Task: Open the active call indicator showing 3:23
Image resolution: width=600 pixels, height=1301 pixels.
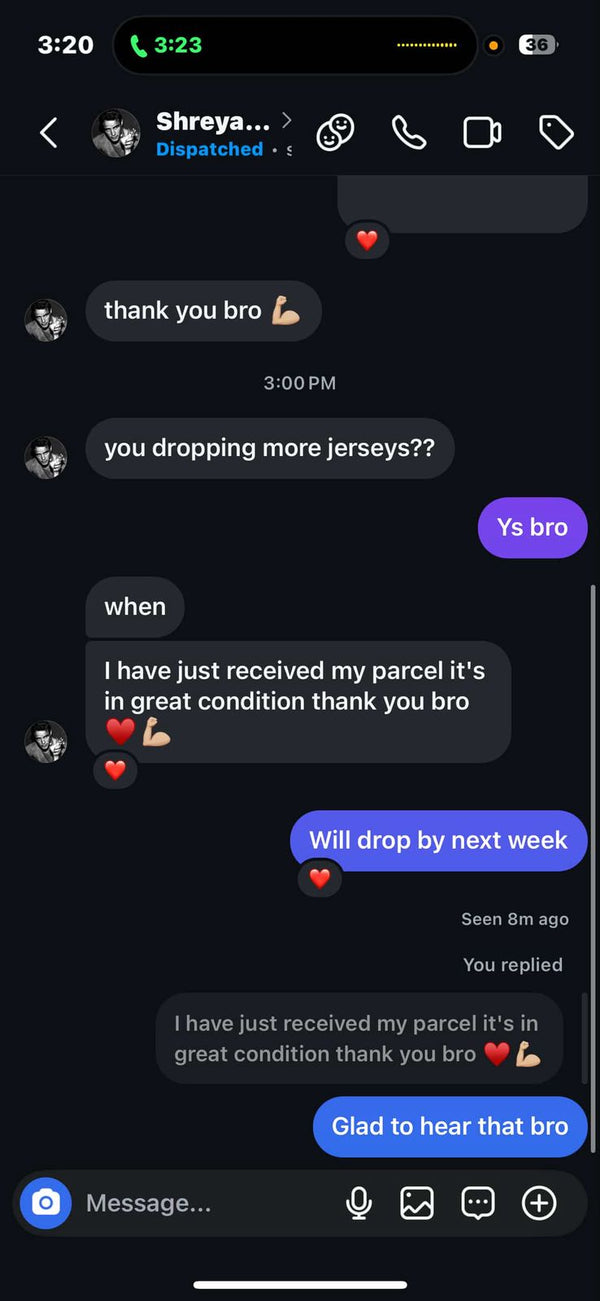Action: click(x=166, y=45)
